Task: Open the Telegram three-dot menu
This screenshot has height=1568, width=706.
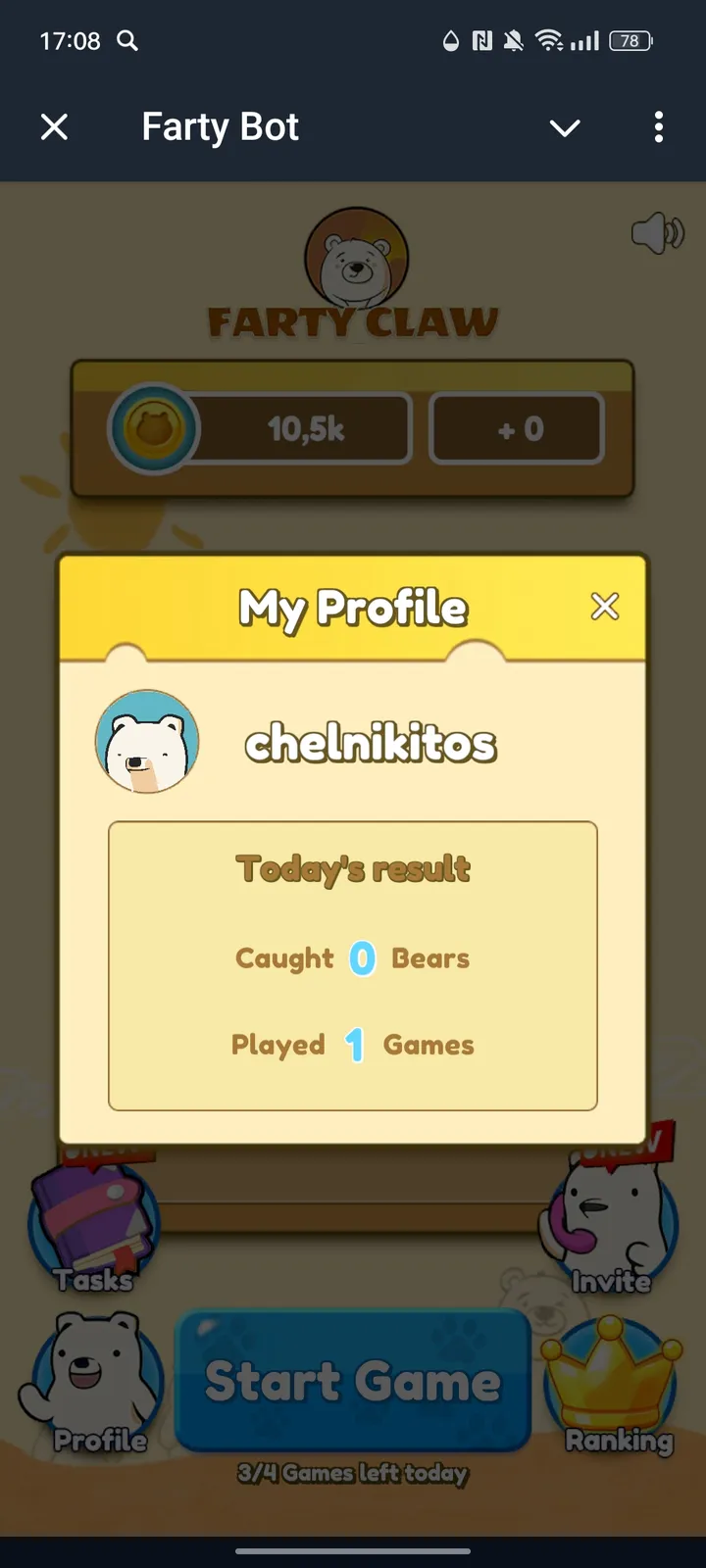Action: [658, 127]
